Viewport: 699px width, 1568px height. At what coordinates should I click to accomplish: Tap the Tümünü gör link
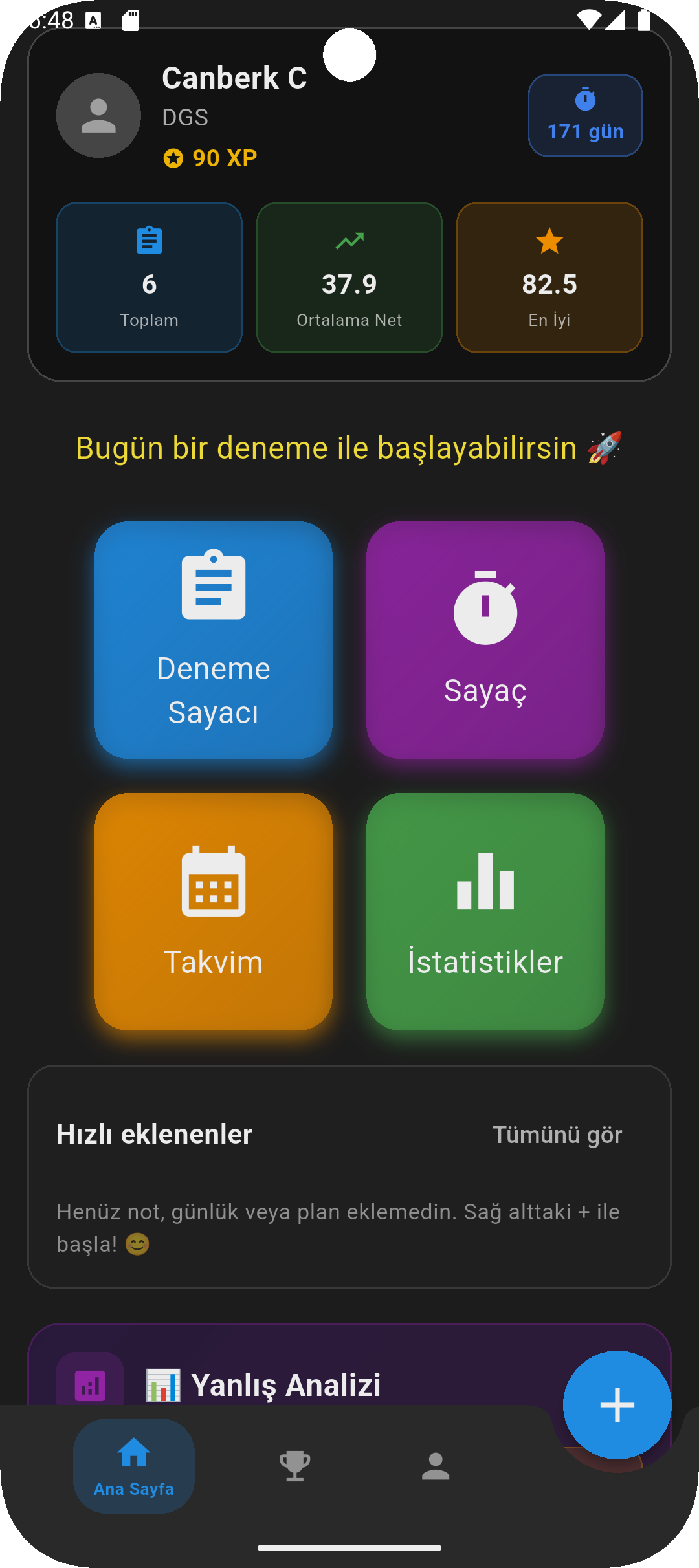(x=557, y=1135)
